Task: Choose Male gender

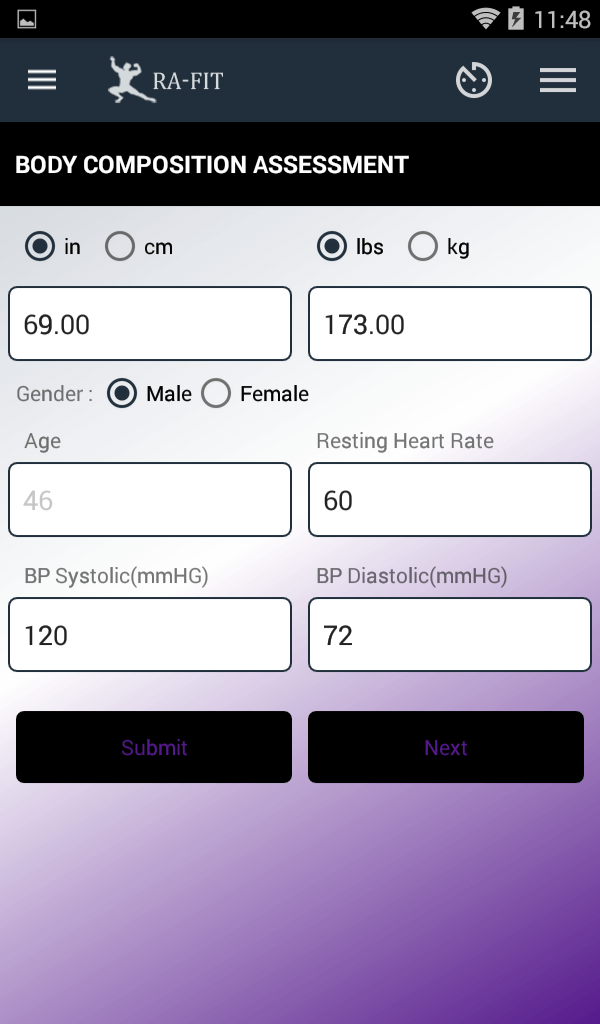Action: 123,394
